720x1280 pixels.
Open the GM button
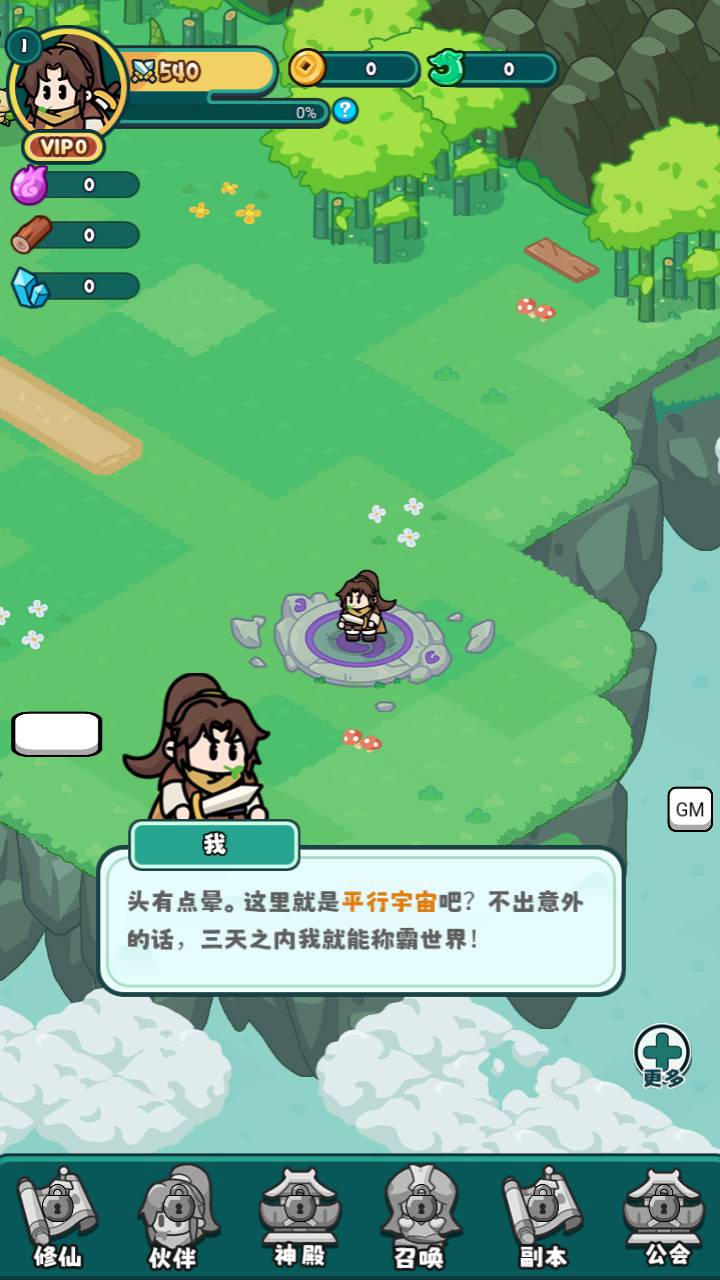coord(690,809)
